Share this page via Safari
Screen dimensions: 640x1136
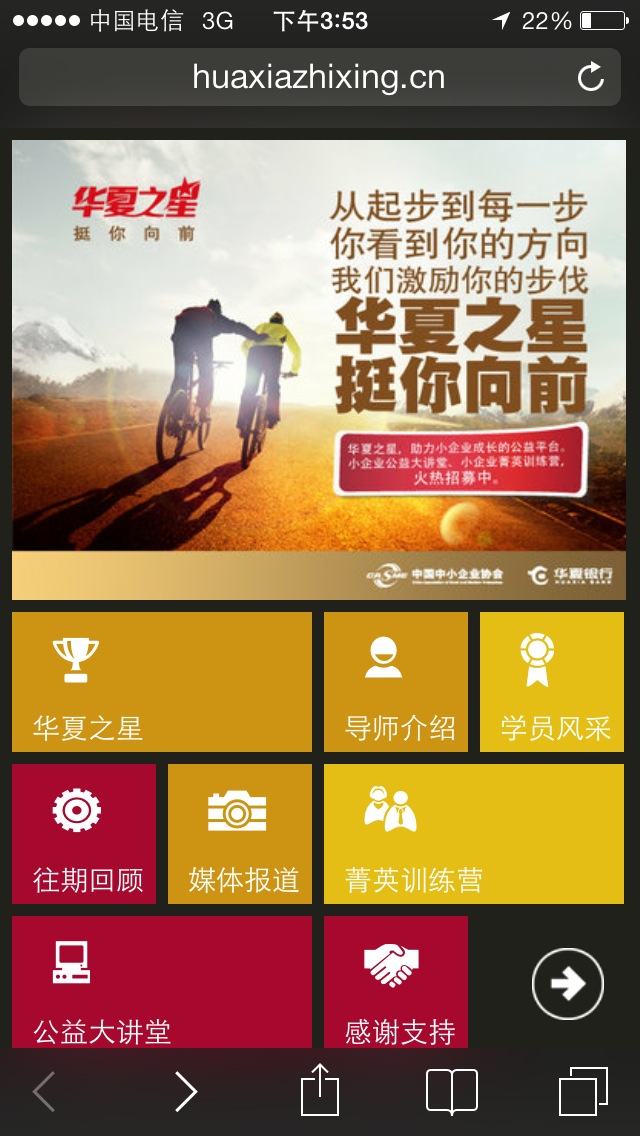[320, 1090]
